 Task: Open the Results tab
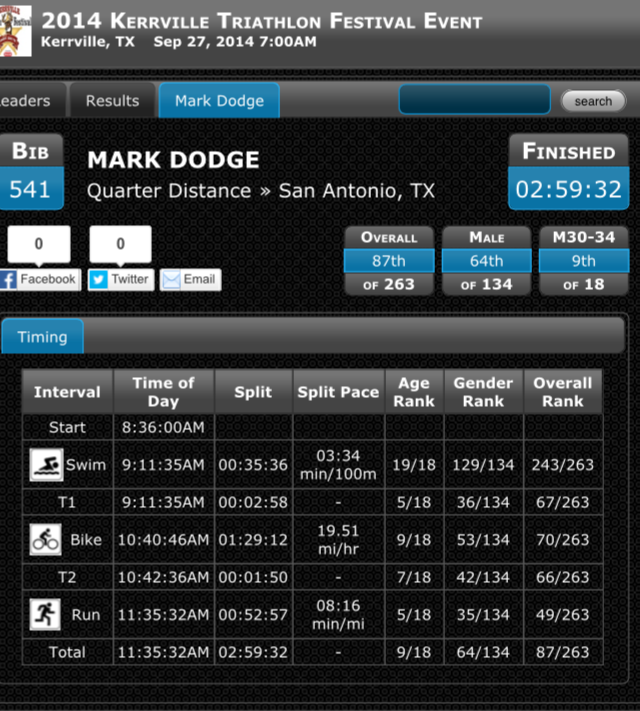click(x=112, y=101)
